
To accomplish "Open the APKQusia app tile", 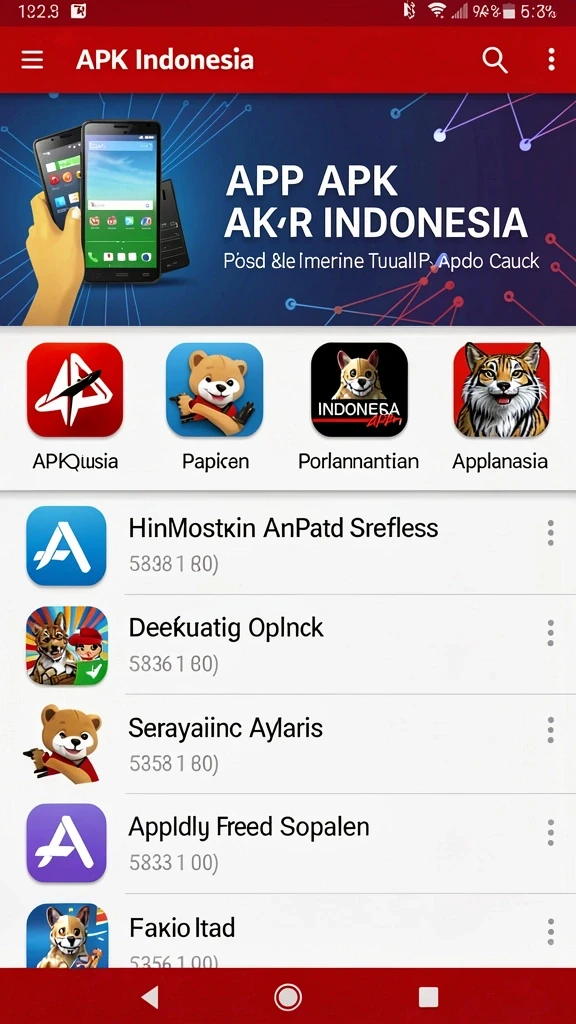I will click(75, 407).
